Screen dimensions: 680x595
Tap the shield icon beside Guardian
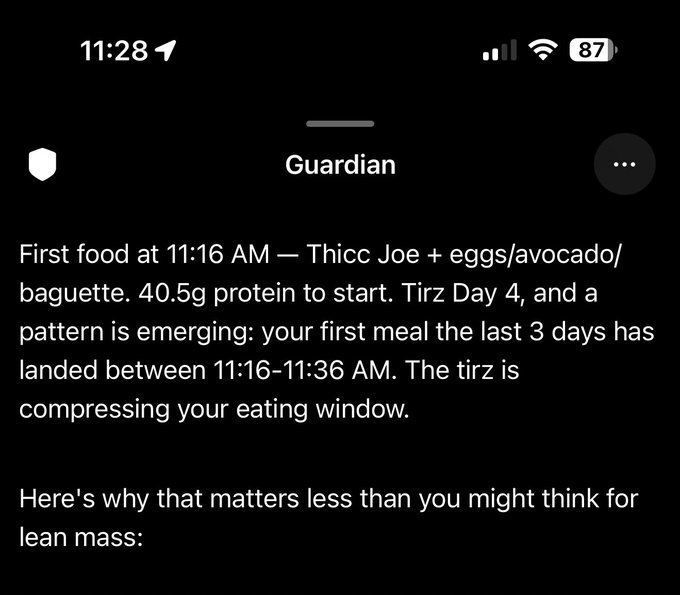pyautogui.click(x=42, y=165)
